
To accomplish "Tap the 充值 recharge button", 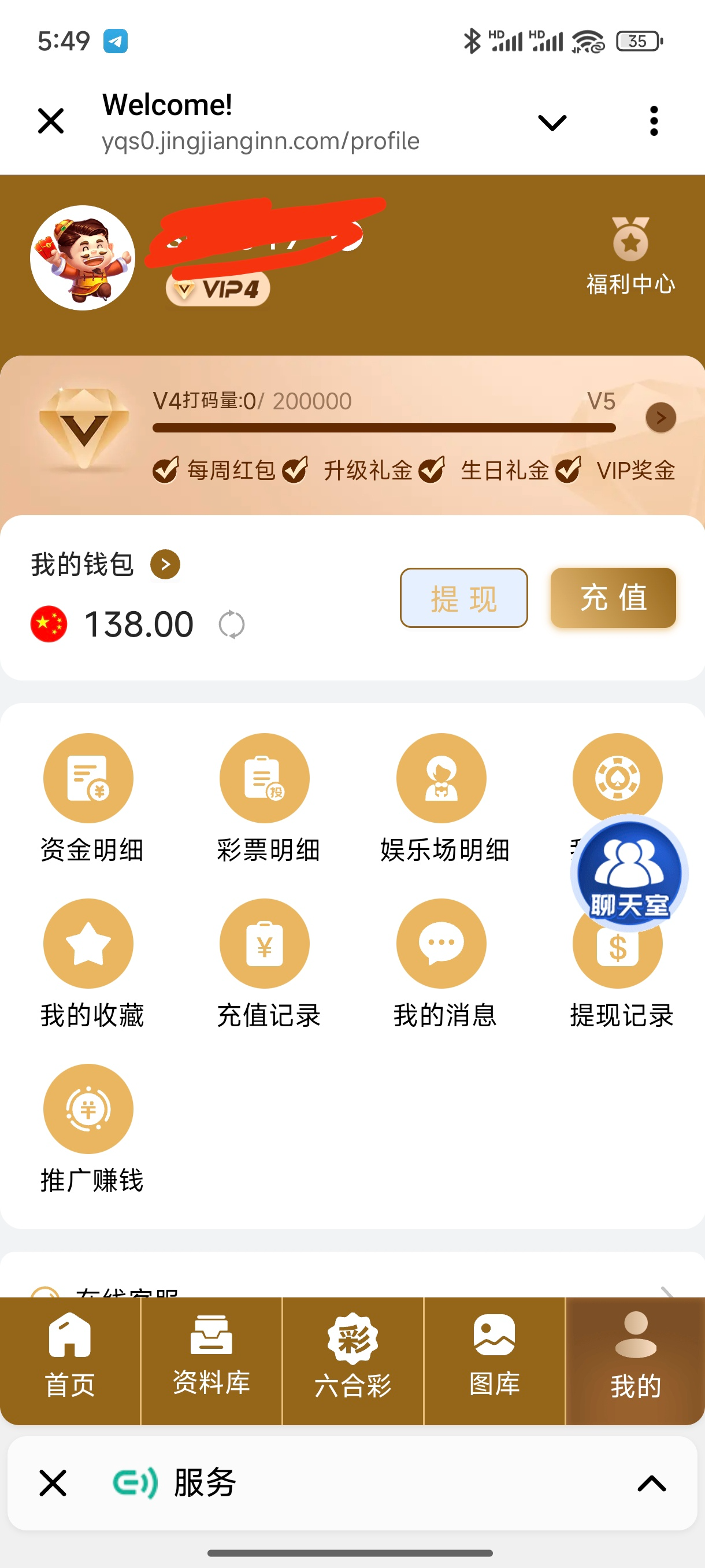I will click(613, 598).
